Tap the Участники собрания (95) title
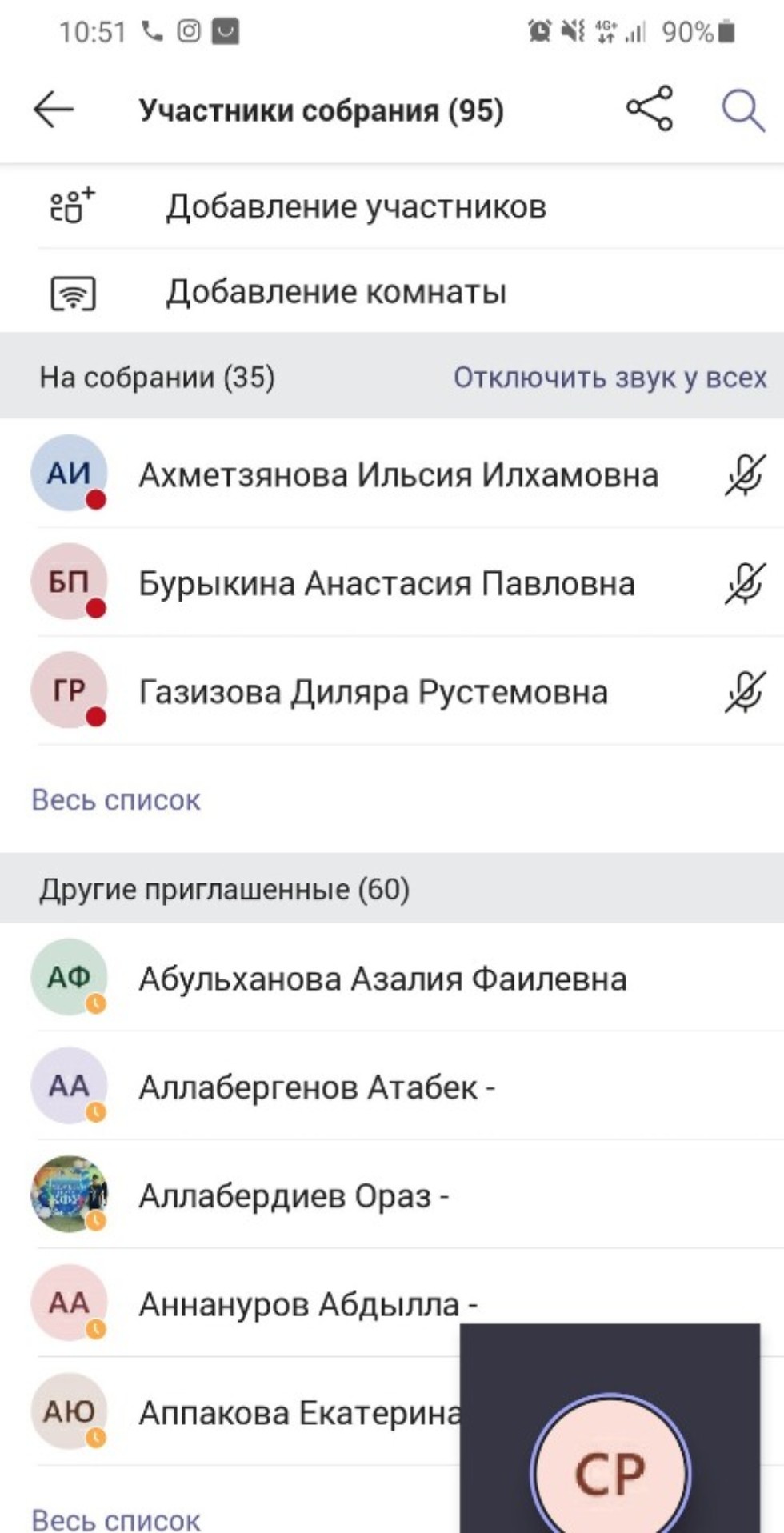This screenshot has width=784, height=1533. click(320, 109)
